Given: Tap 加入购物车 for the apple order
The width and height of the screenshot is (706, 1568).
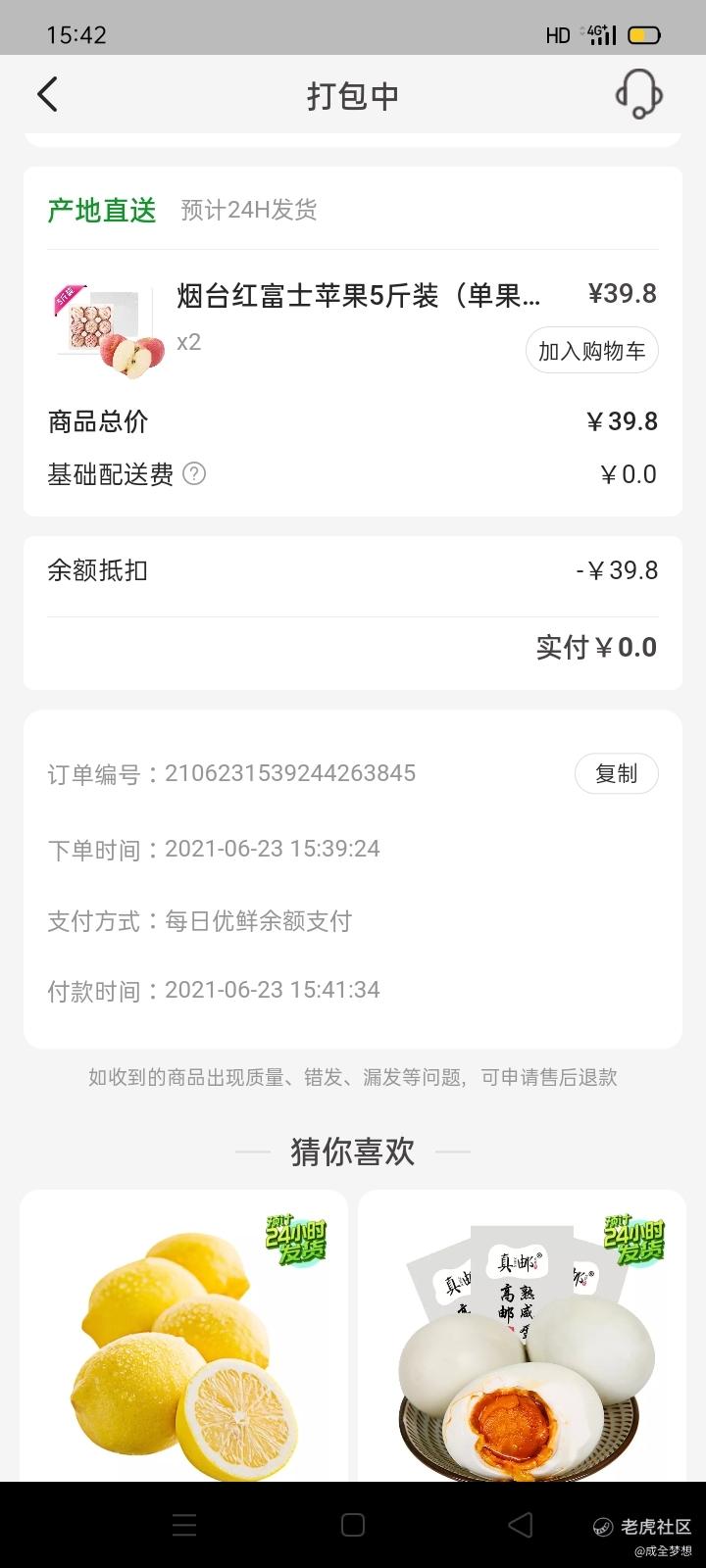Looking at the screenshot, I should [591, 351].
